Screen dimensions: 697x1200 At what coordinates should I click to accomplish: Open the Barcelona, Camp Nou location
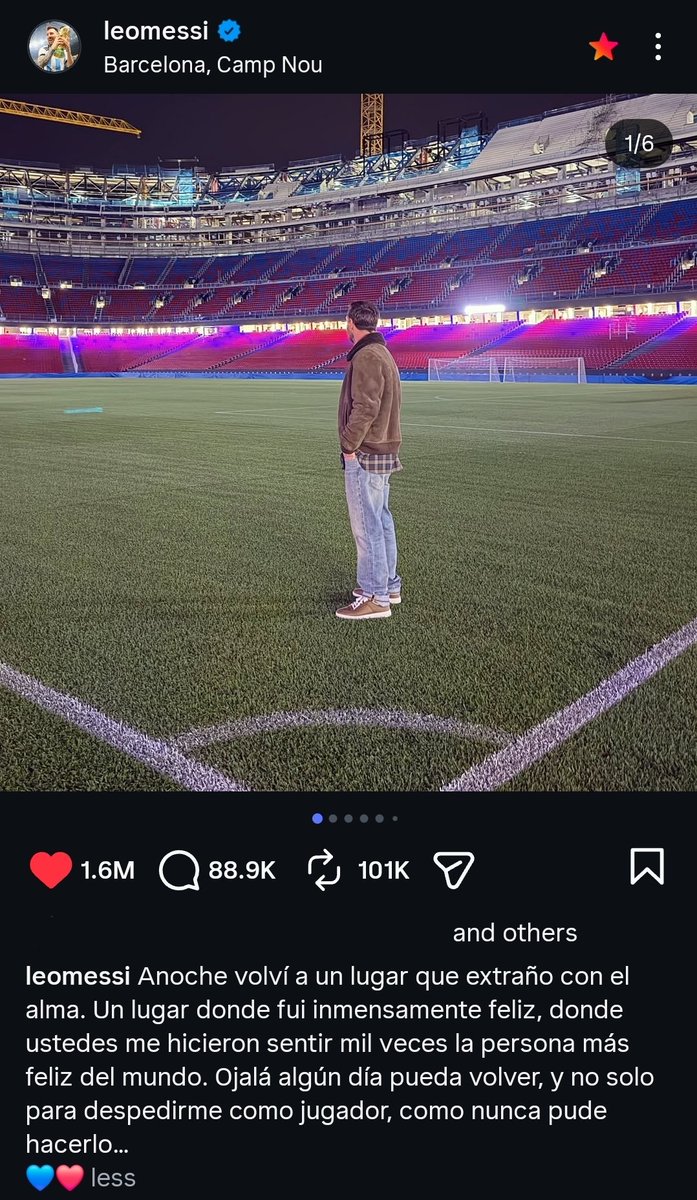click(x=213, y=66)
